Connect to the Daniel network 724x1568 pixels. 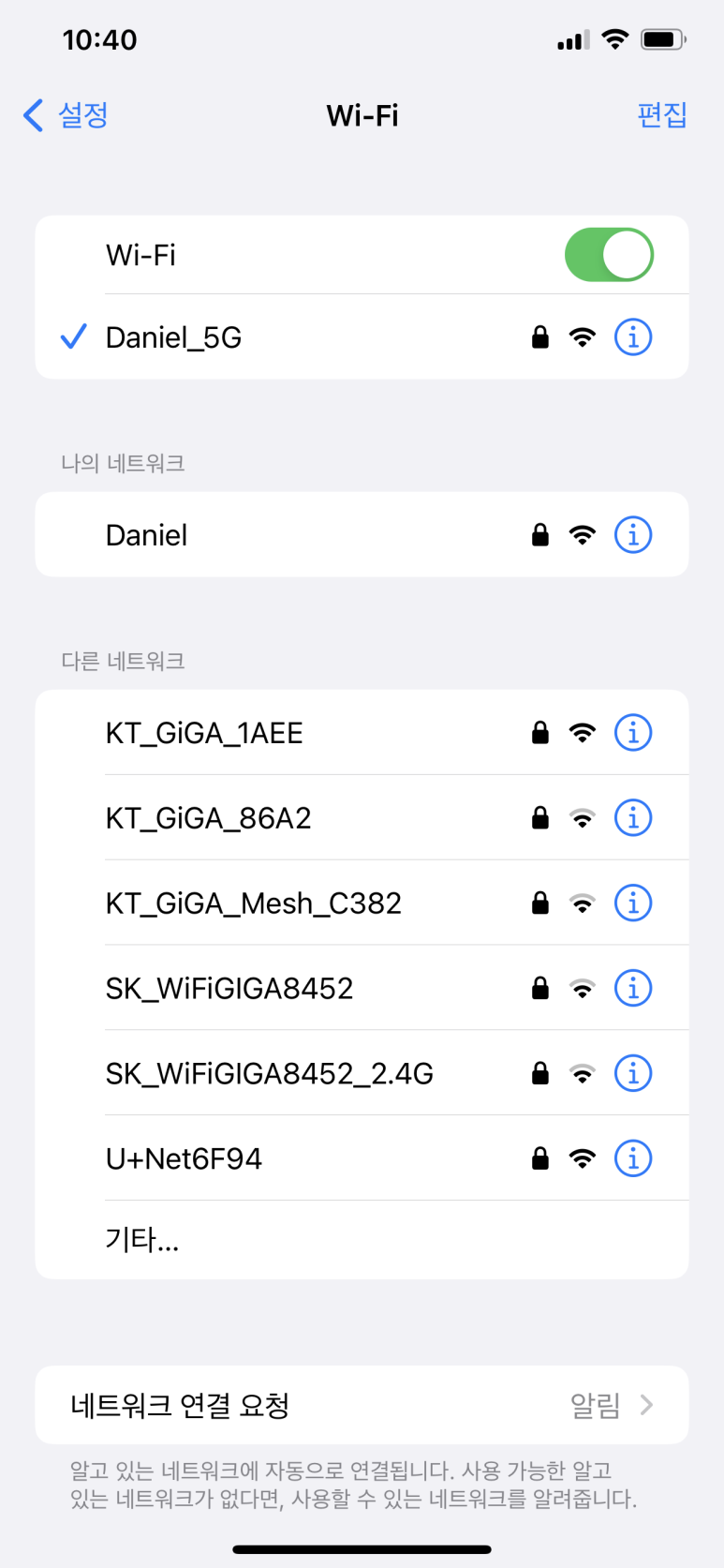[362, 535]
